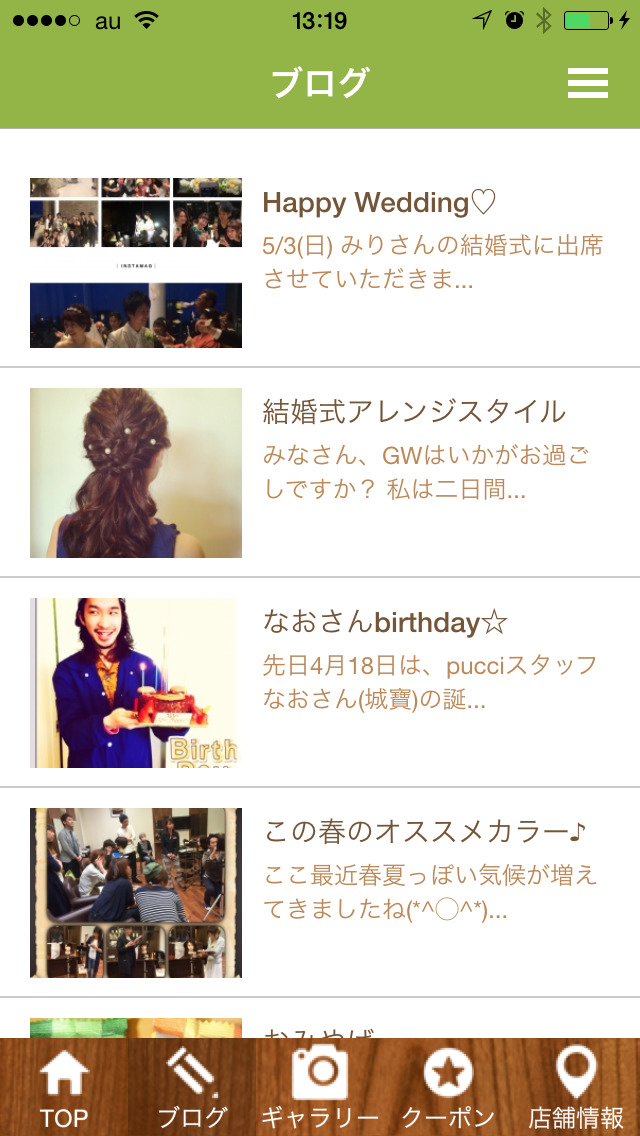Image resolution: width=640 pixels, height=1136 pixels.
Task: Open the Happy Wedding♡ blog post
Action: (x=380, y=204)
